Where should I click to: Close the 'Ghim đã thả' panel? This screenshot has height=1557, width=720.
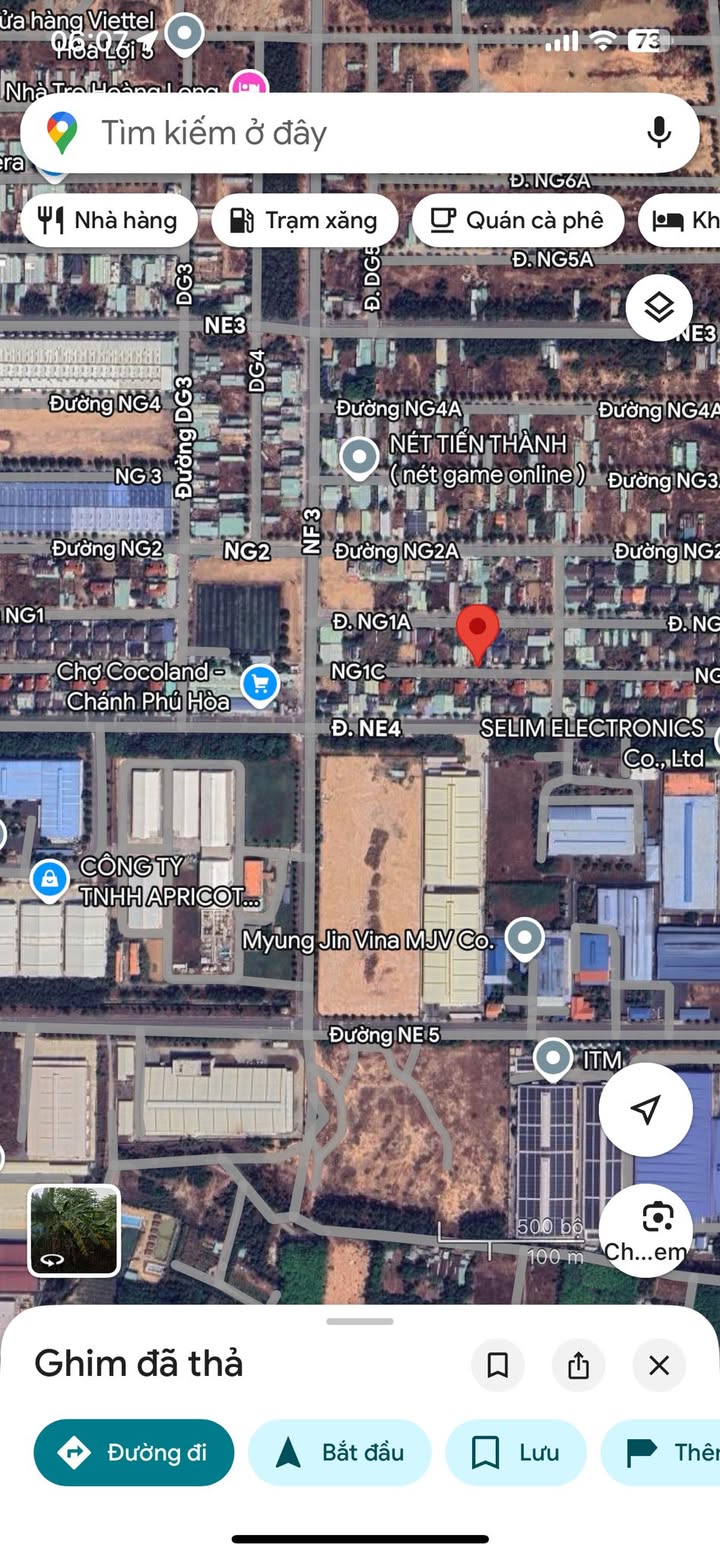pos(659,1365)
